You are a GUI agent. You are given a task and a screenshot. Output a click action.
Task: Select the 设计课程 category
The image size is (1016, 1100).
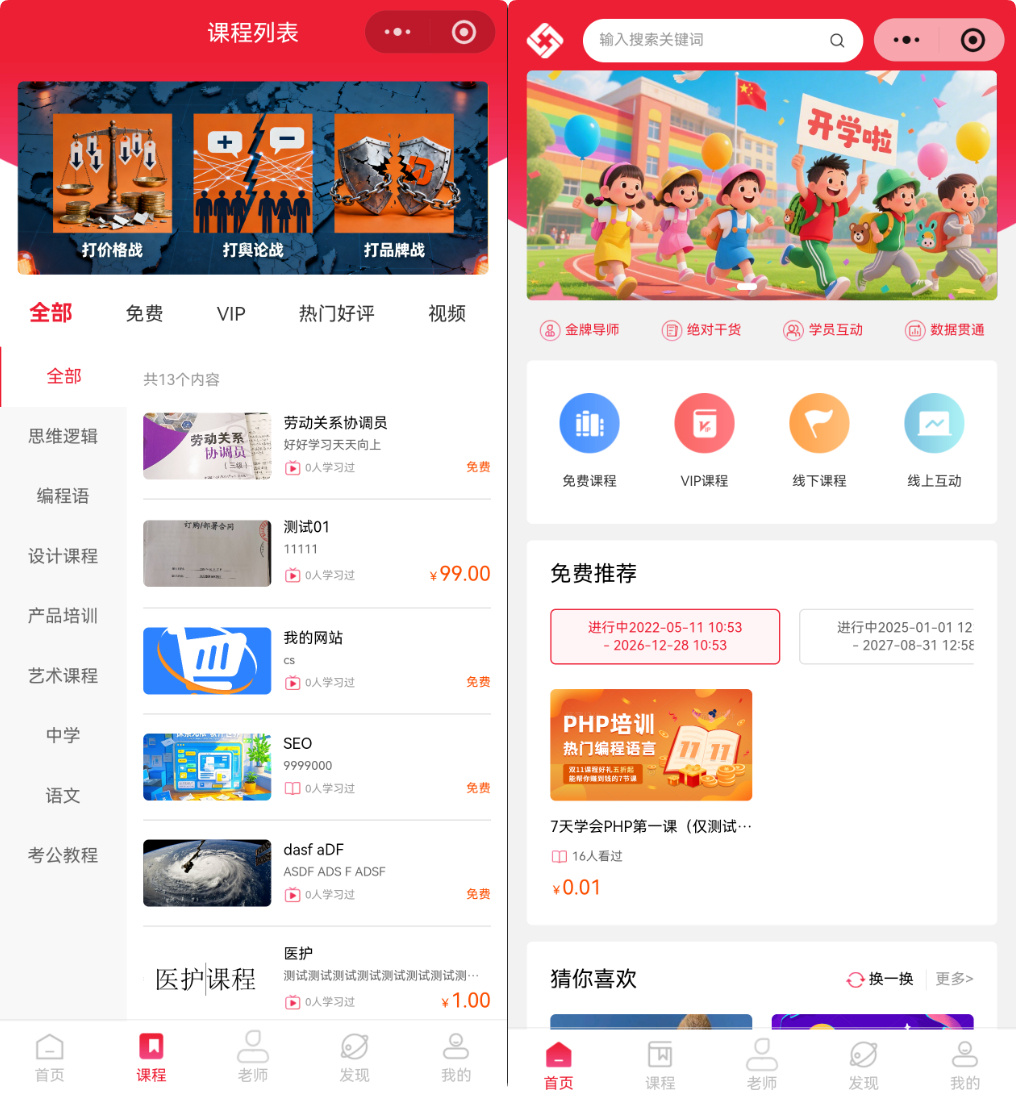tap(63, 556)
